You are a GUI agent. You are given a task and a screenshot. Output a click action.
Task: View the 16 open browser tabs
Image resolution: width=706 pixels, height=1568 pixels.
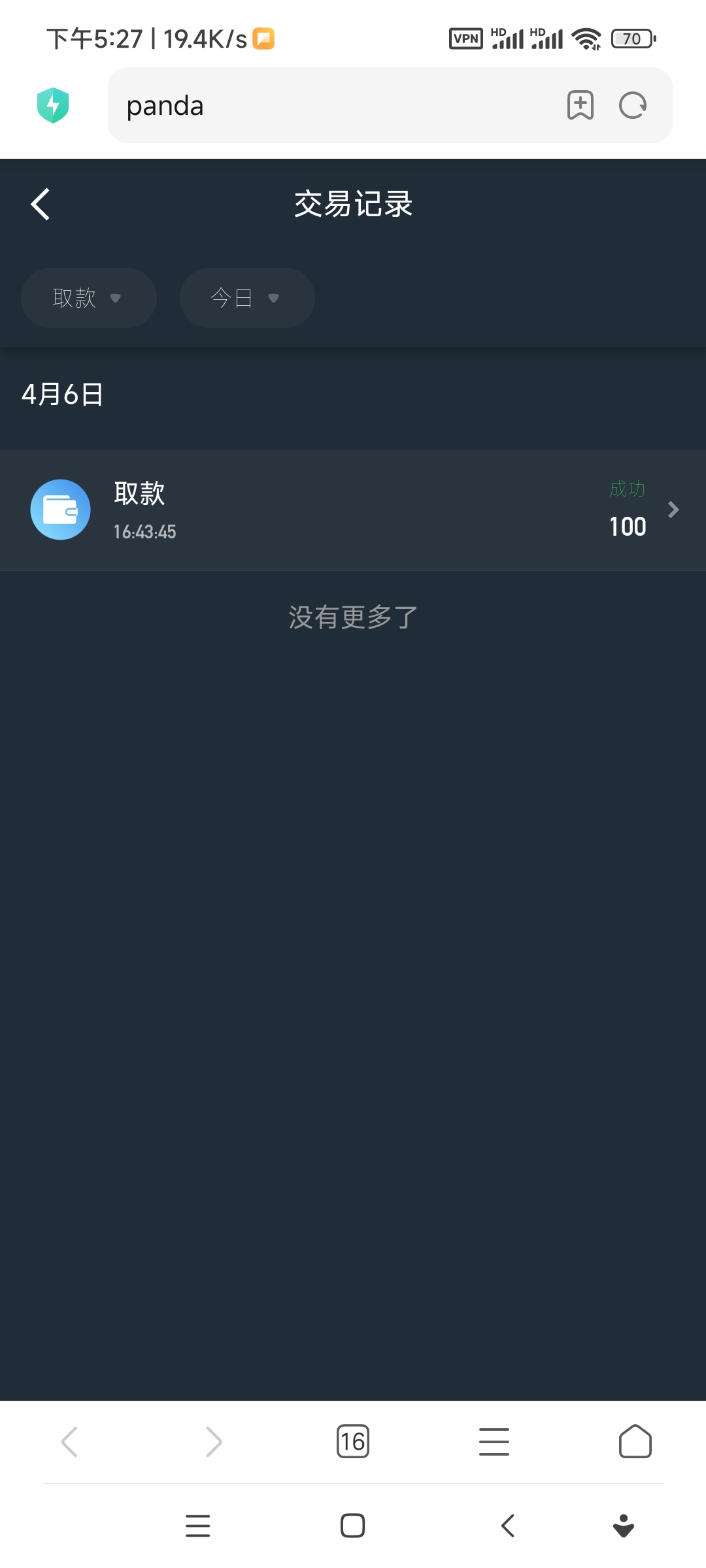pyautogui.click(x=353, y=1441)
